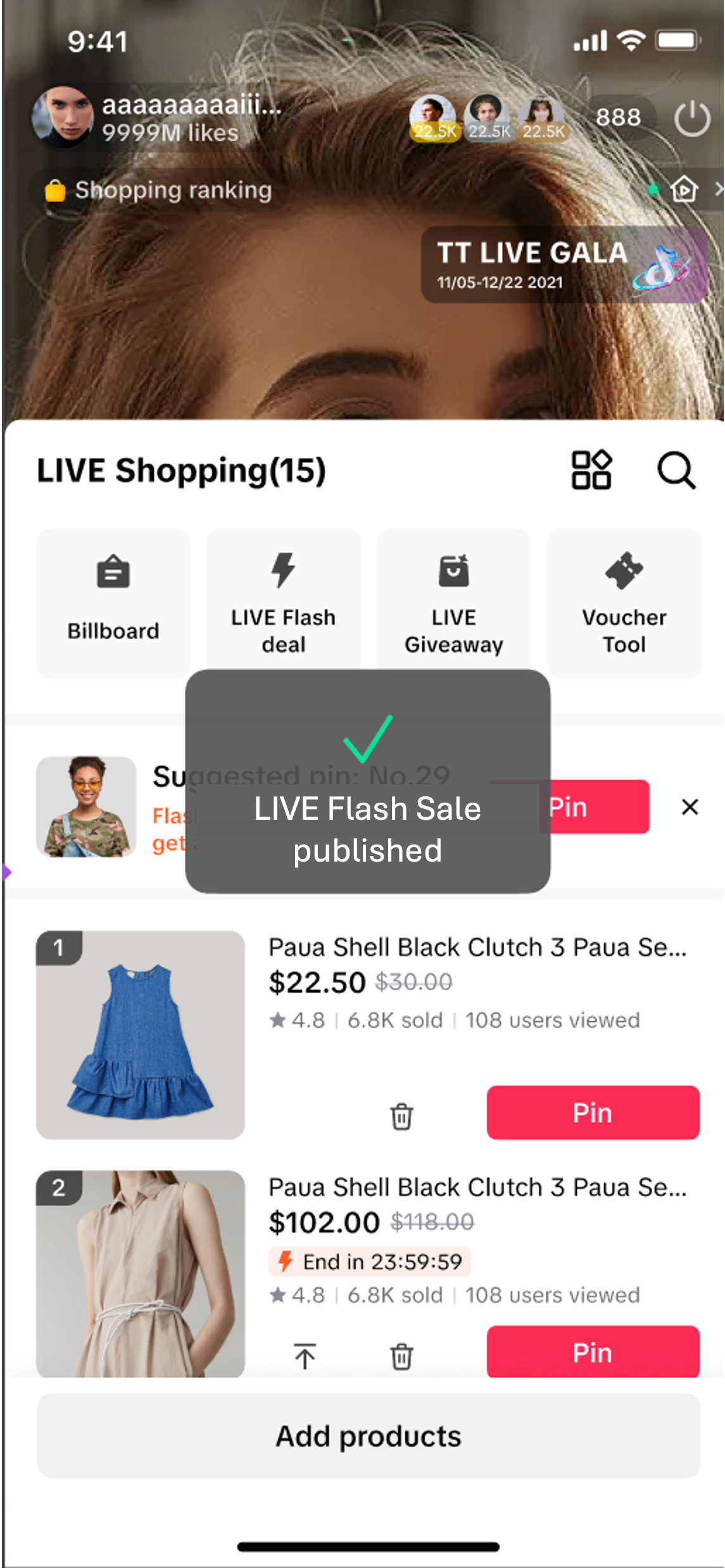Screen dimensions: 725x1568
Task: Open the Voucher Tool
Action: point(624,602)
